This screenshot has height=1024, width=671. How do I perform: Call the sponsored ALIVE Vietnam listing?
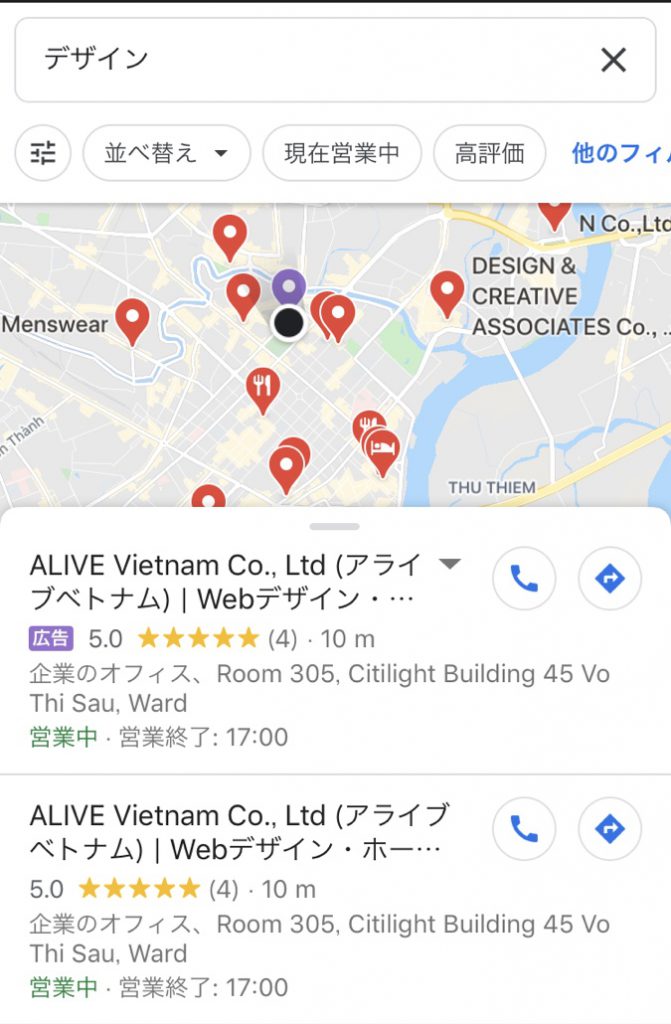[x=523, y=578]
